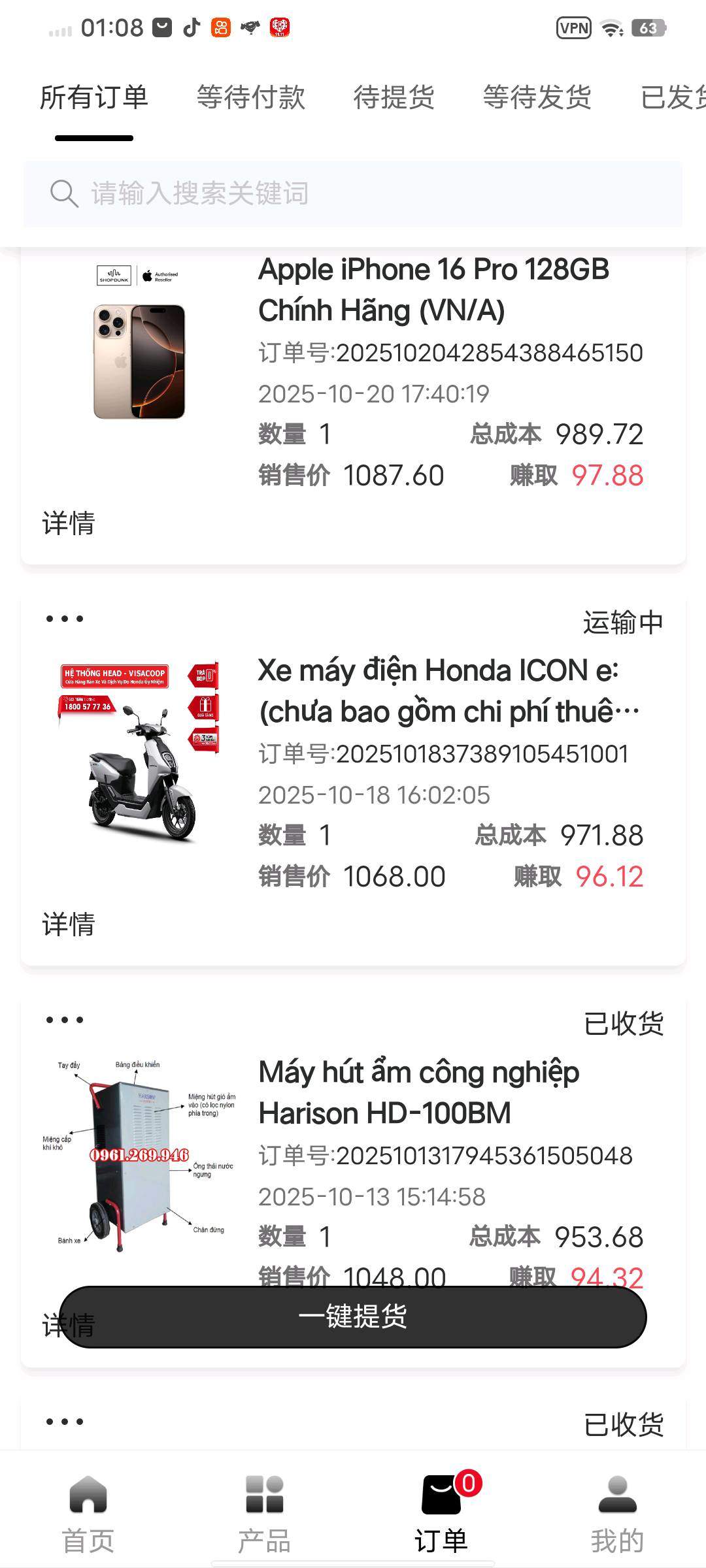Open the Harison HD-100BM dehumidifier image
The width and height of the screenshot is (706, 1568).
(139, 1153)
